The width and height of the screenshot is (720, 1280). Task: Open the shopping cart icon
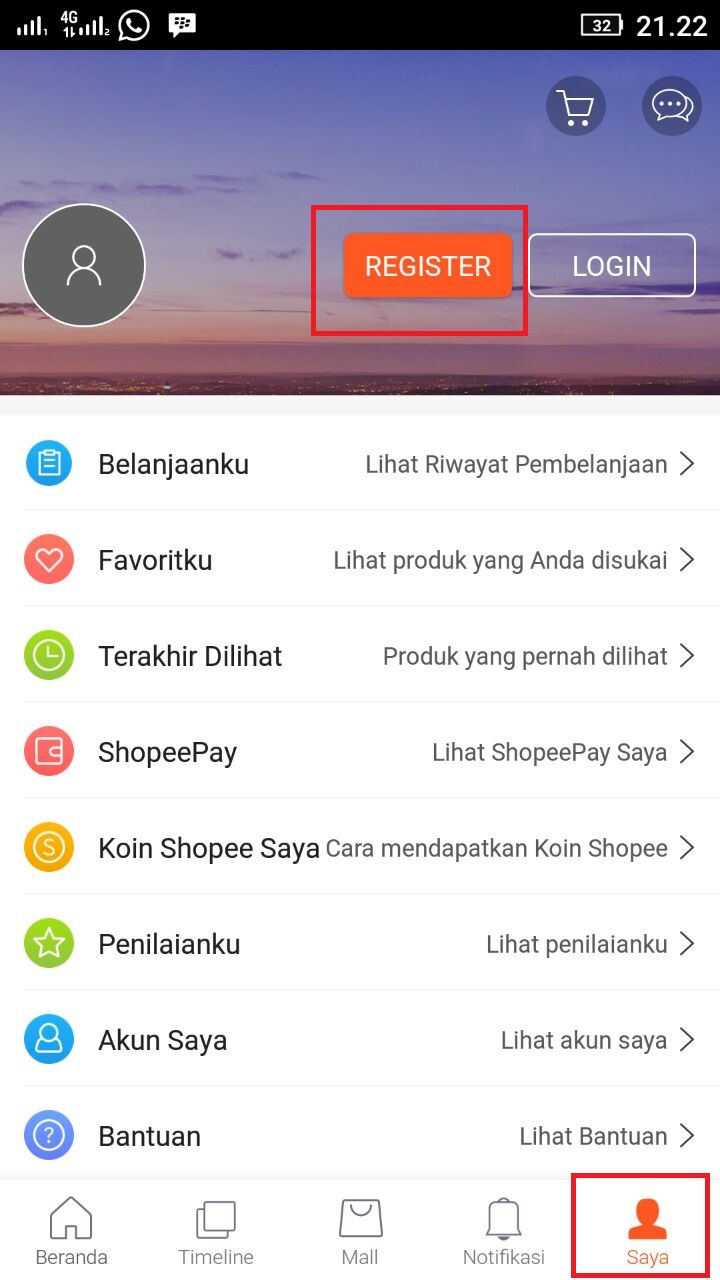pos(575,105)
